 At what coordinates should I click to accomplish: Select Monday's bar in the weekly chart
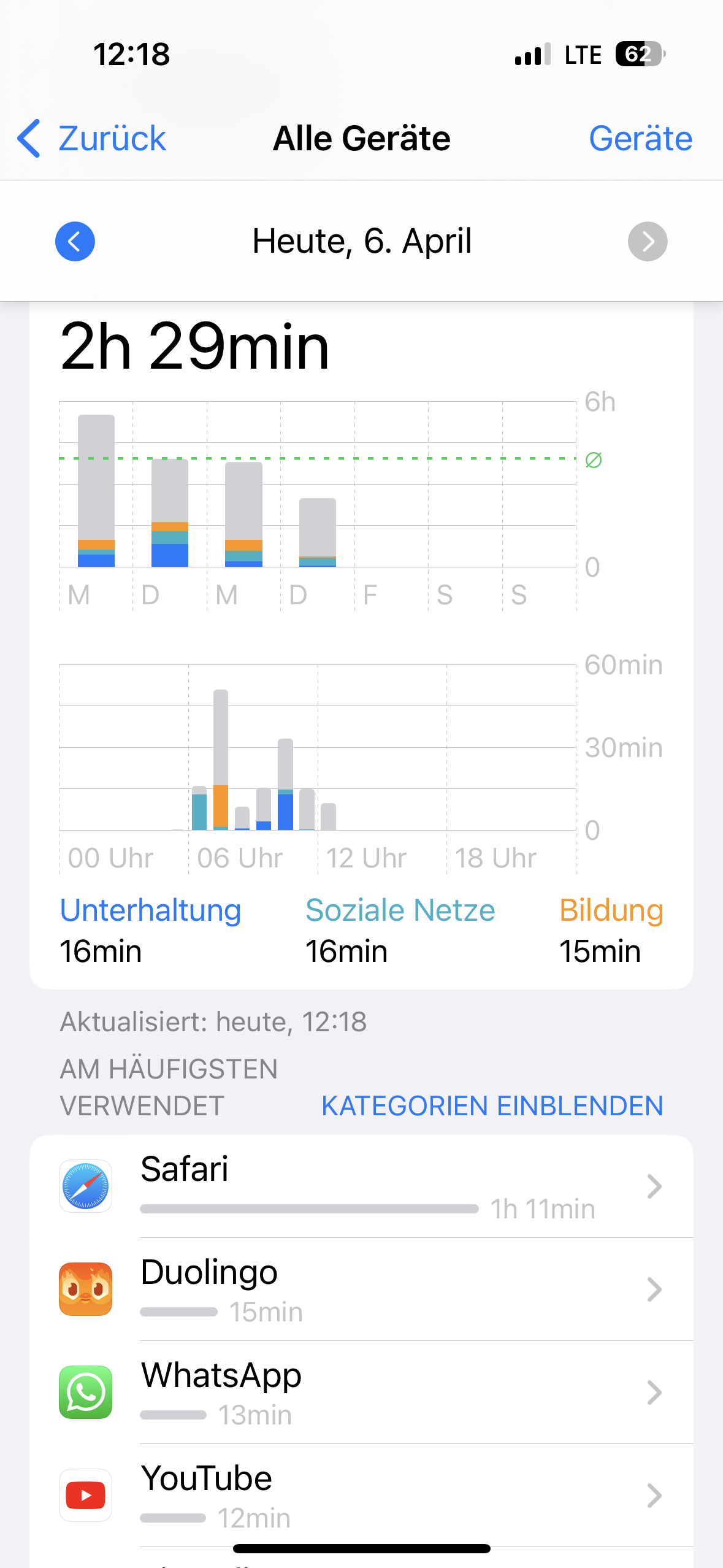pyautogui.click(x=96, y=491)
